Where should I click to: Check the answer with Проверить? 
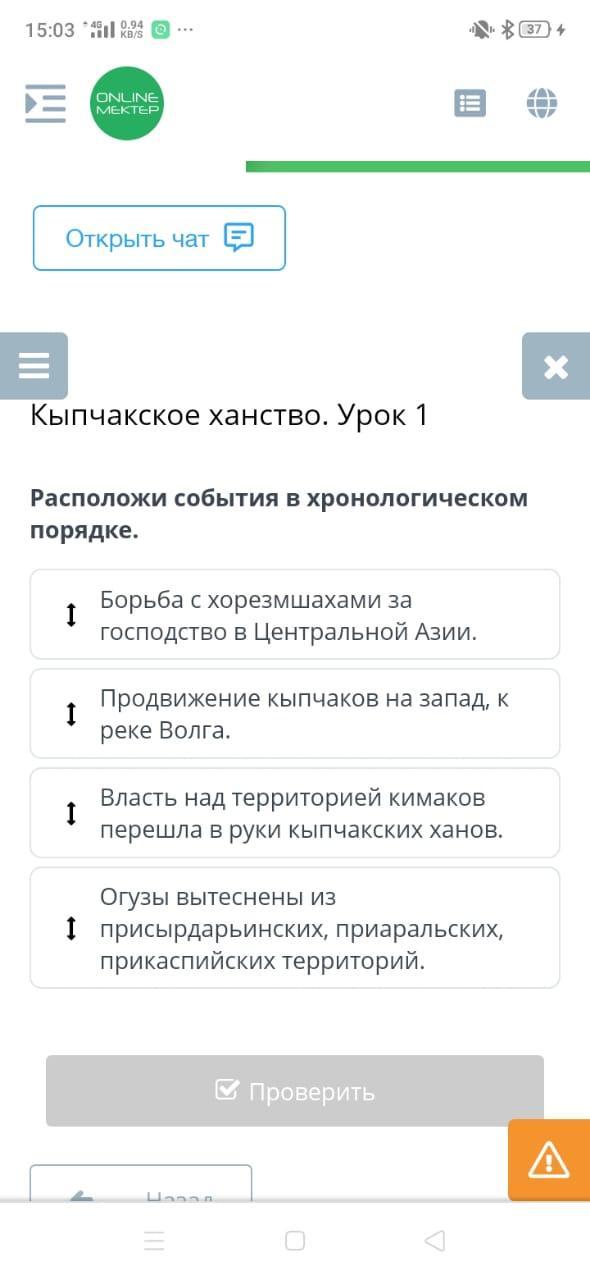click(295, 1091)
